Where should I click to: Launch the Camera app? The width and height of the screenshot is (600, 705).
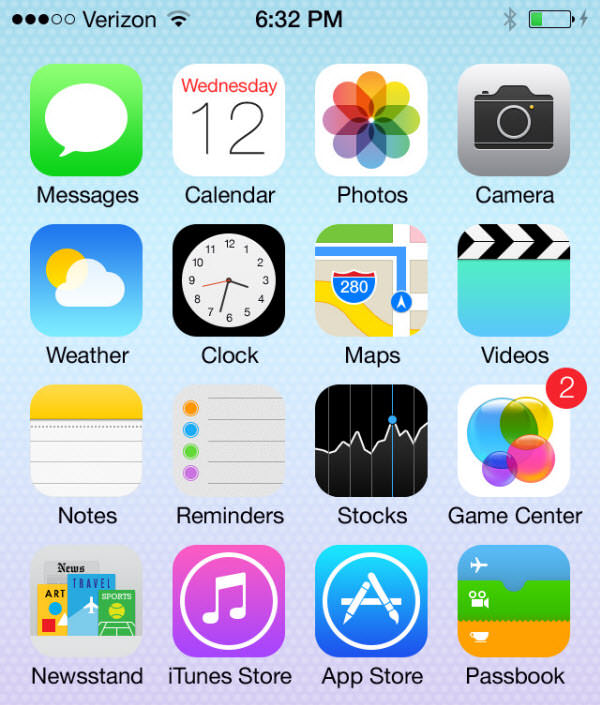coord(514,120)
